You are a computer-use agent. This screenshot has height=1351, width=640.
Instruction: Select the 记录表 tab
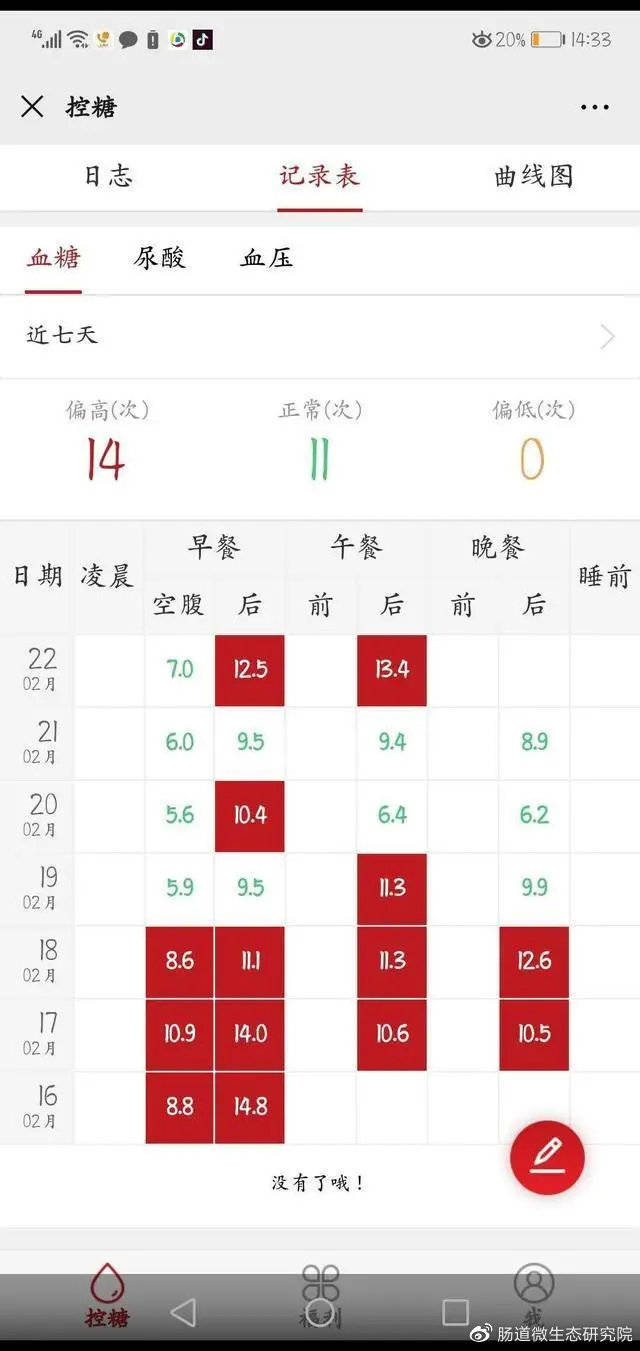click(319, 176)
